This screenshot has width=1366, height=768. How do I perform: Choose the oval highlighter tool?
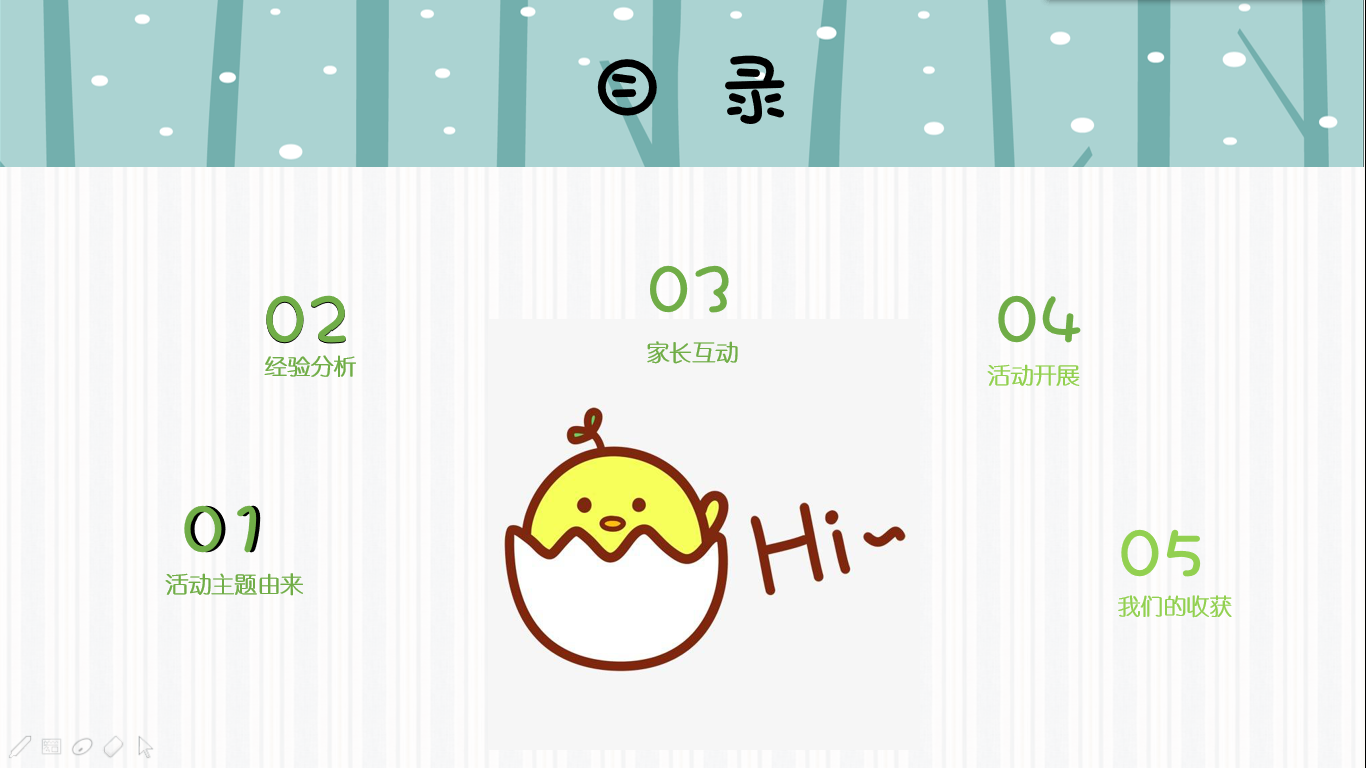tap(83, 746)
